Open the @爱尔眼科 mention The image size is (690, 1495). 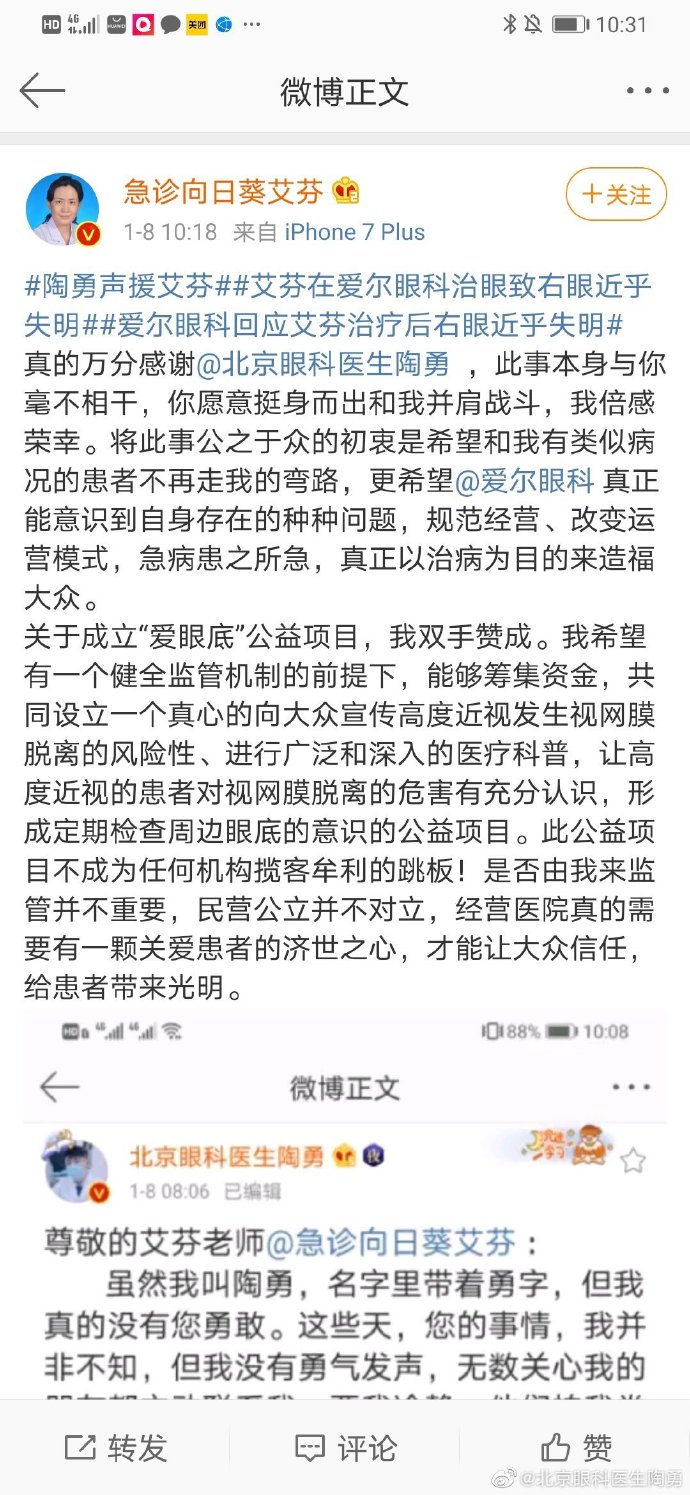tap(525, 481)
